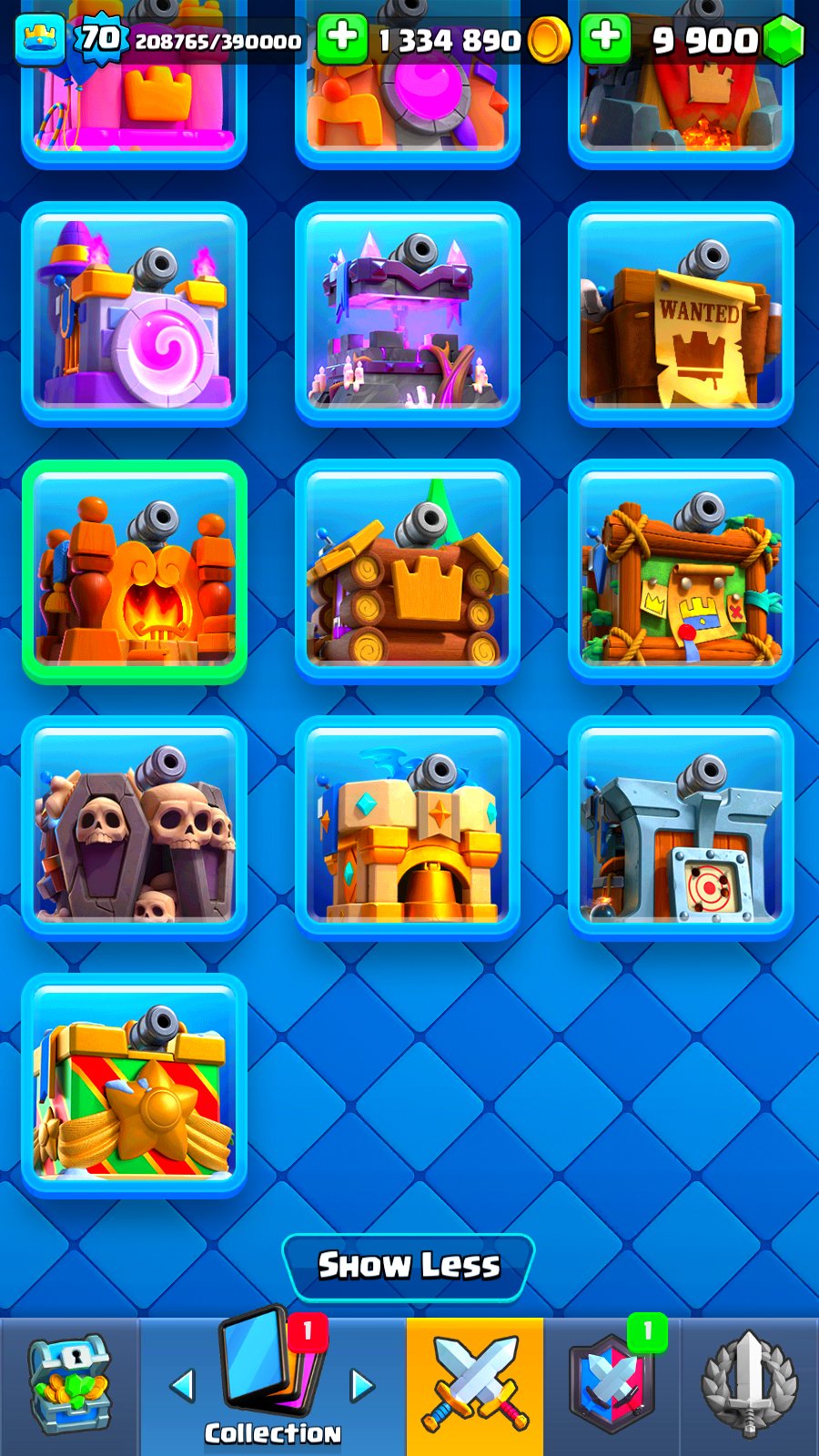Select the golden bell tower skin
819x1456 pixels.
408,828
